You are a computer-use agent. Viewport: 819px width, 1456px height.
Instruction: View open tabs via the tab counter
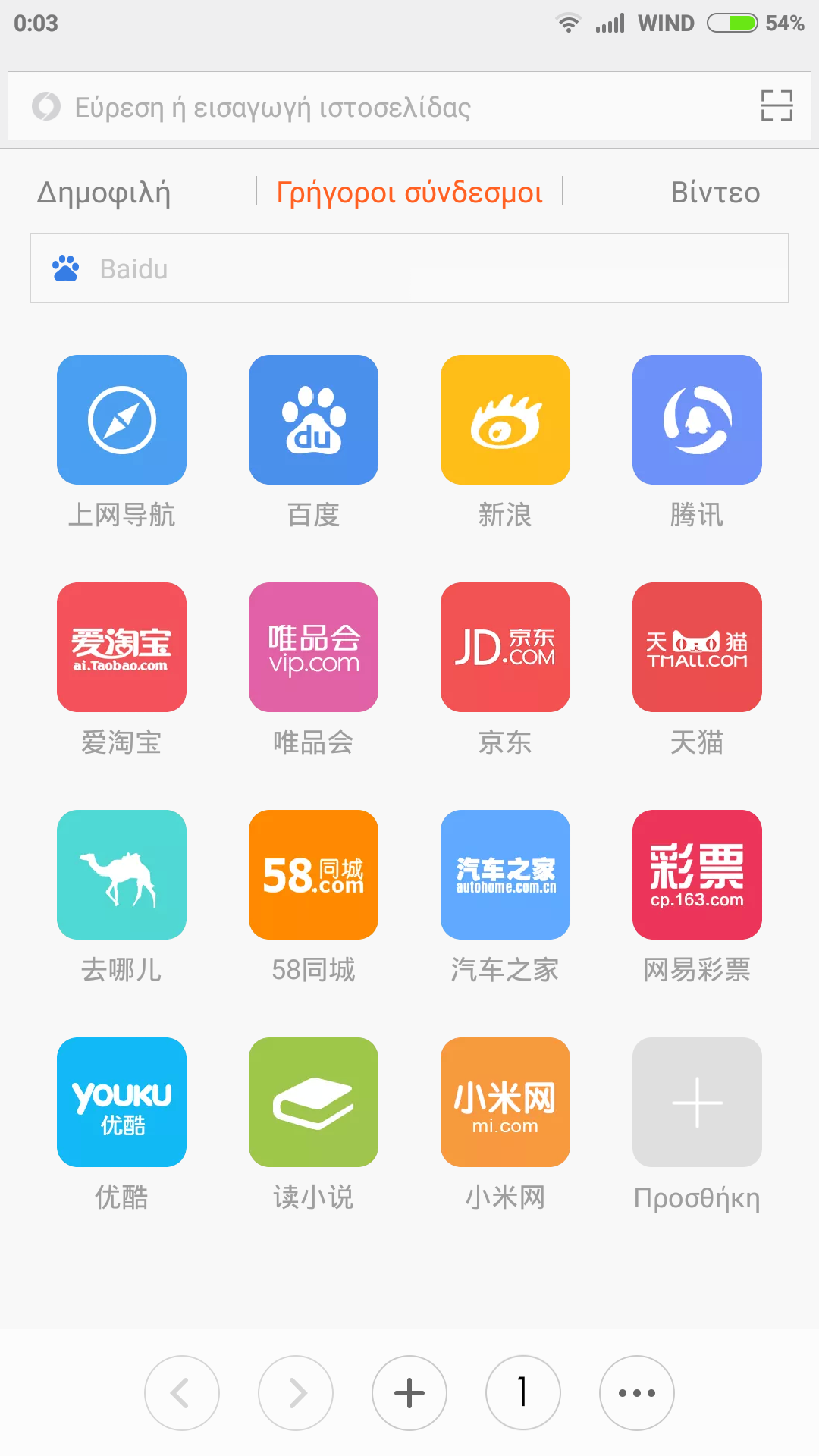click(x=523, y=1393)
